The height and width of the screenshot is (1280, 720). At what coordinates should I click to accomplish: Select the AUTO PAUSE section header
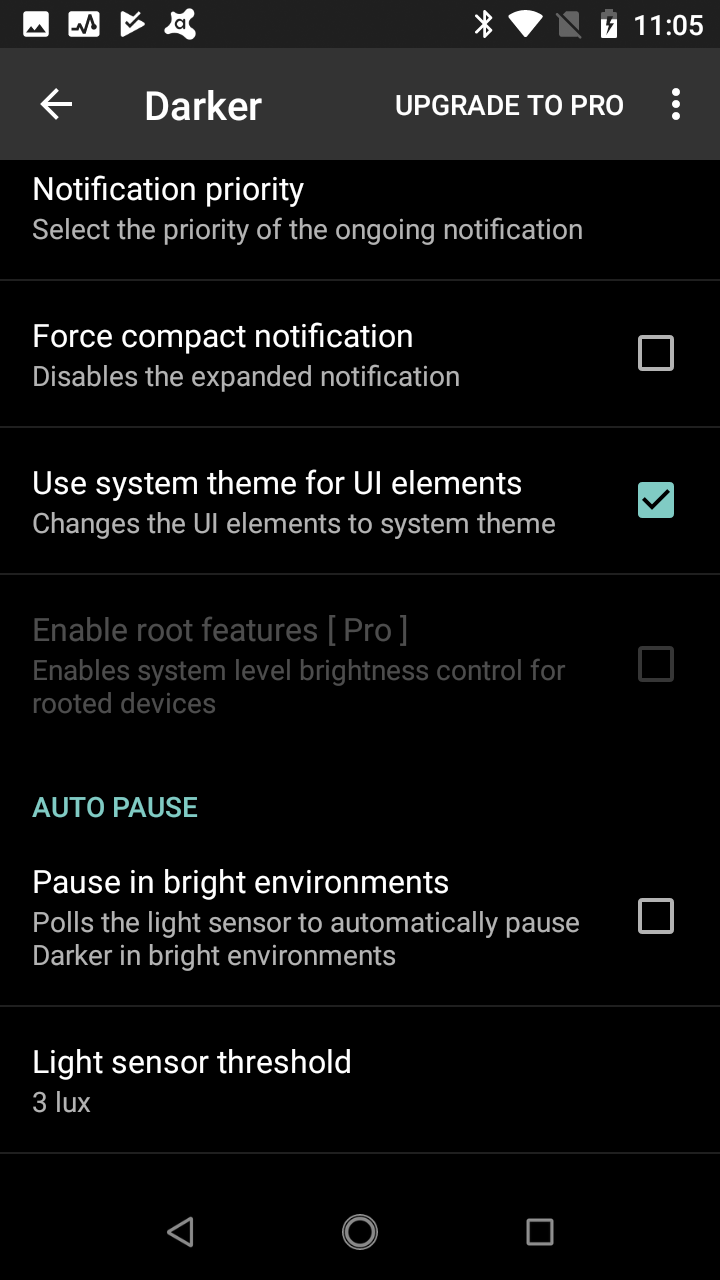[x=114, y=806]
